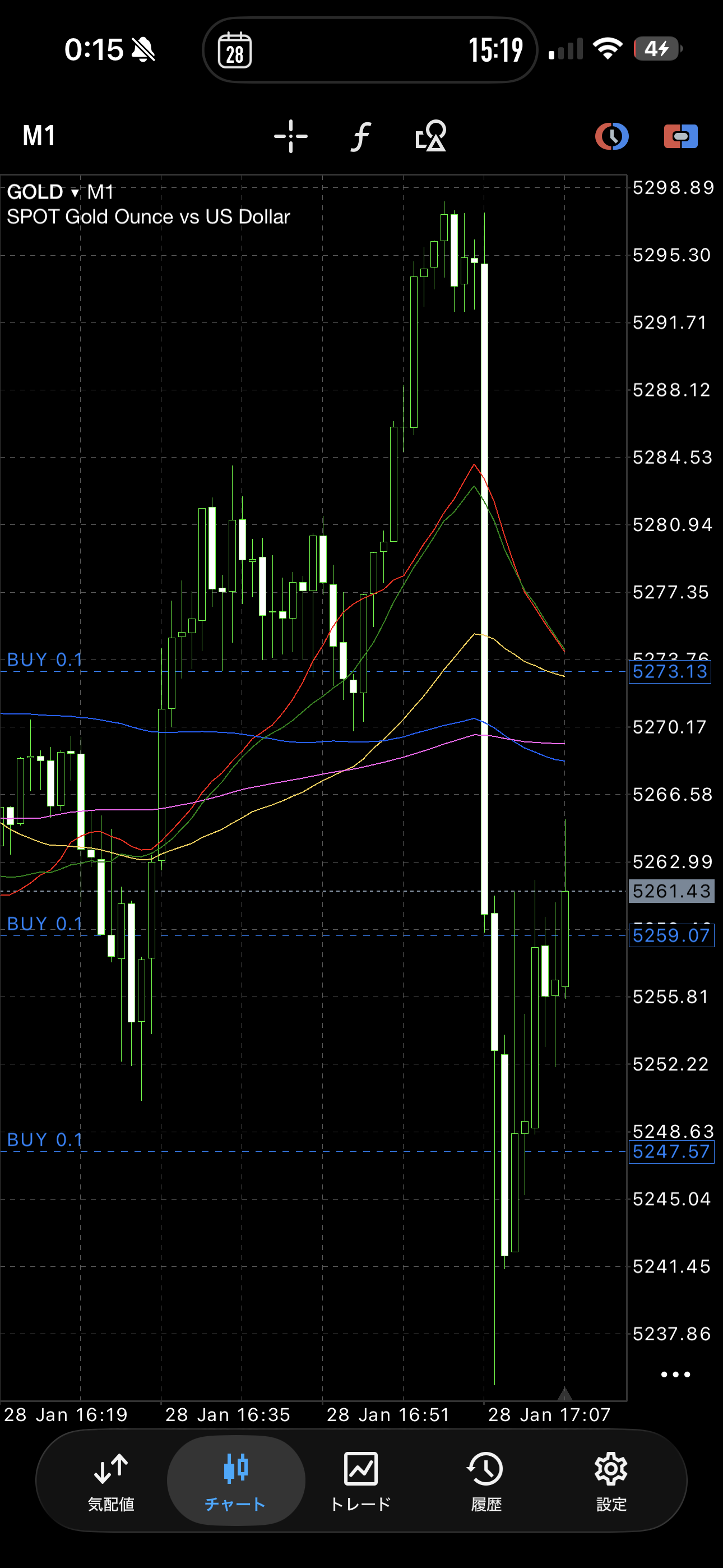Tap the red-and-blue clock icon
This screenshot has height=1568, width=723.
[611, 135]
